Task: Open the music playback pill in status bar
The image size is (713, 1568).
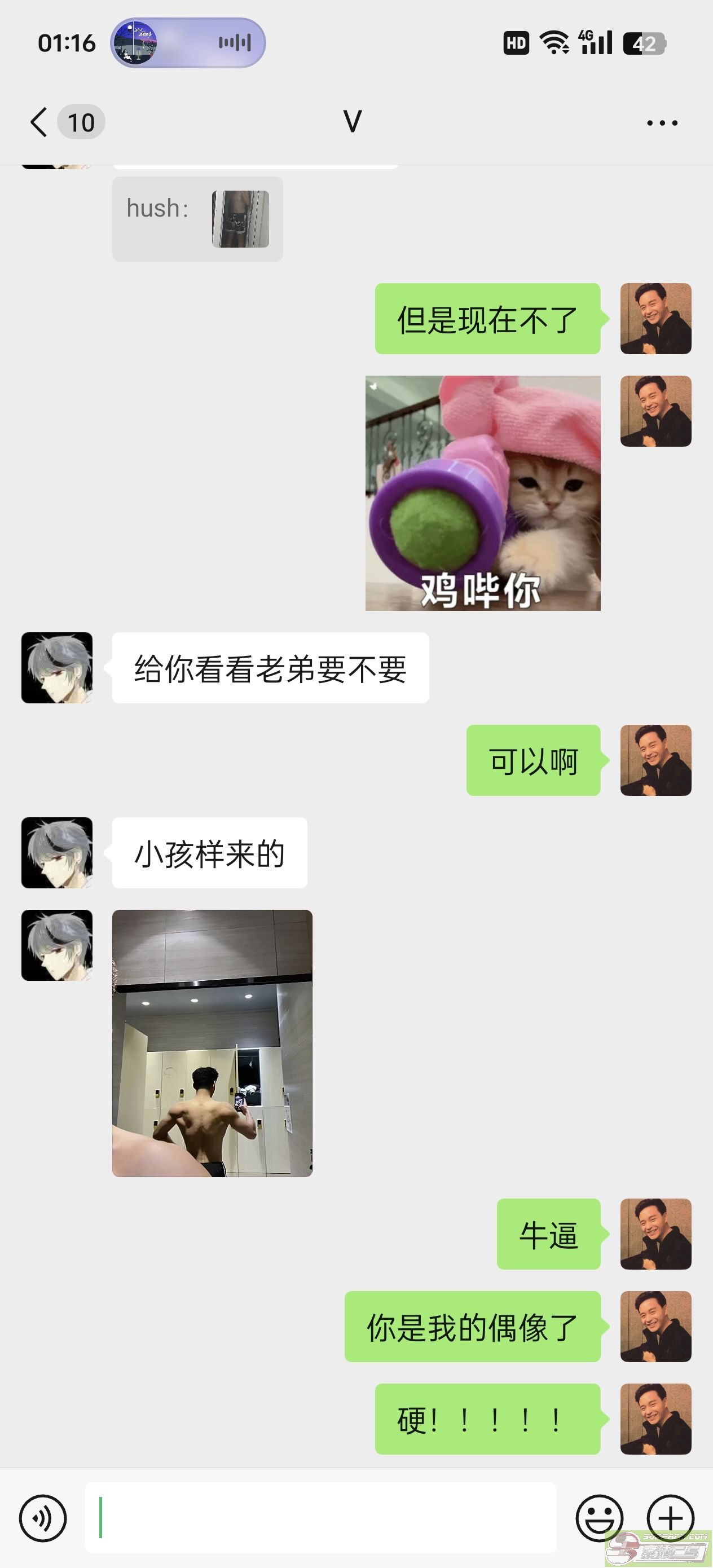Action: point(187,43)
